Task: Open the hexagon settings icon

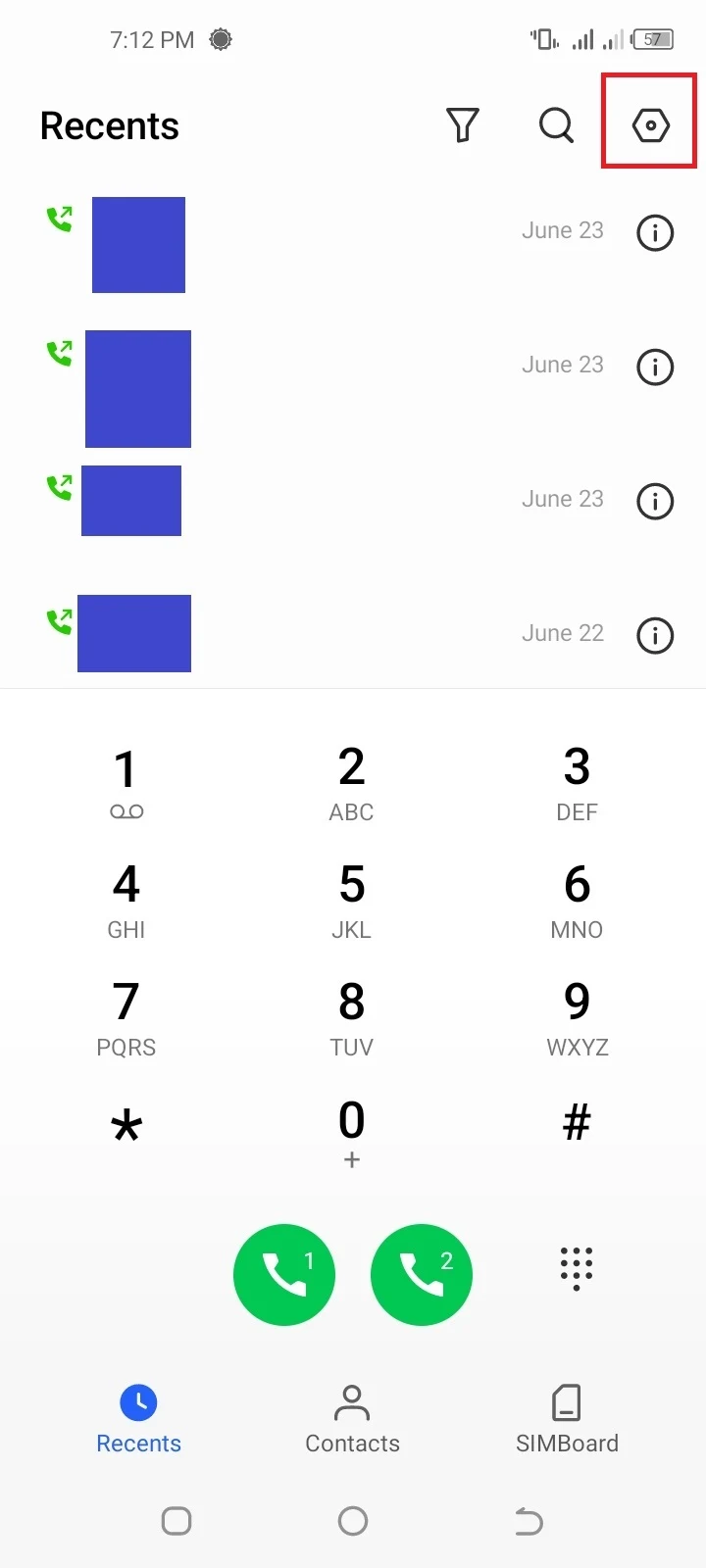Action: tap(651, 125)
